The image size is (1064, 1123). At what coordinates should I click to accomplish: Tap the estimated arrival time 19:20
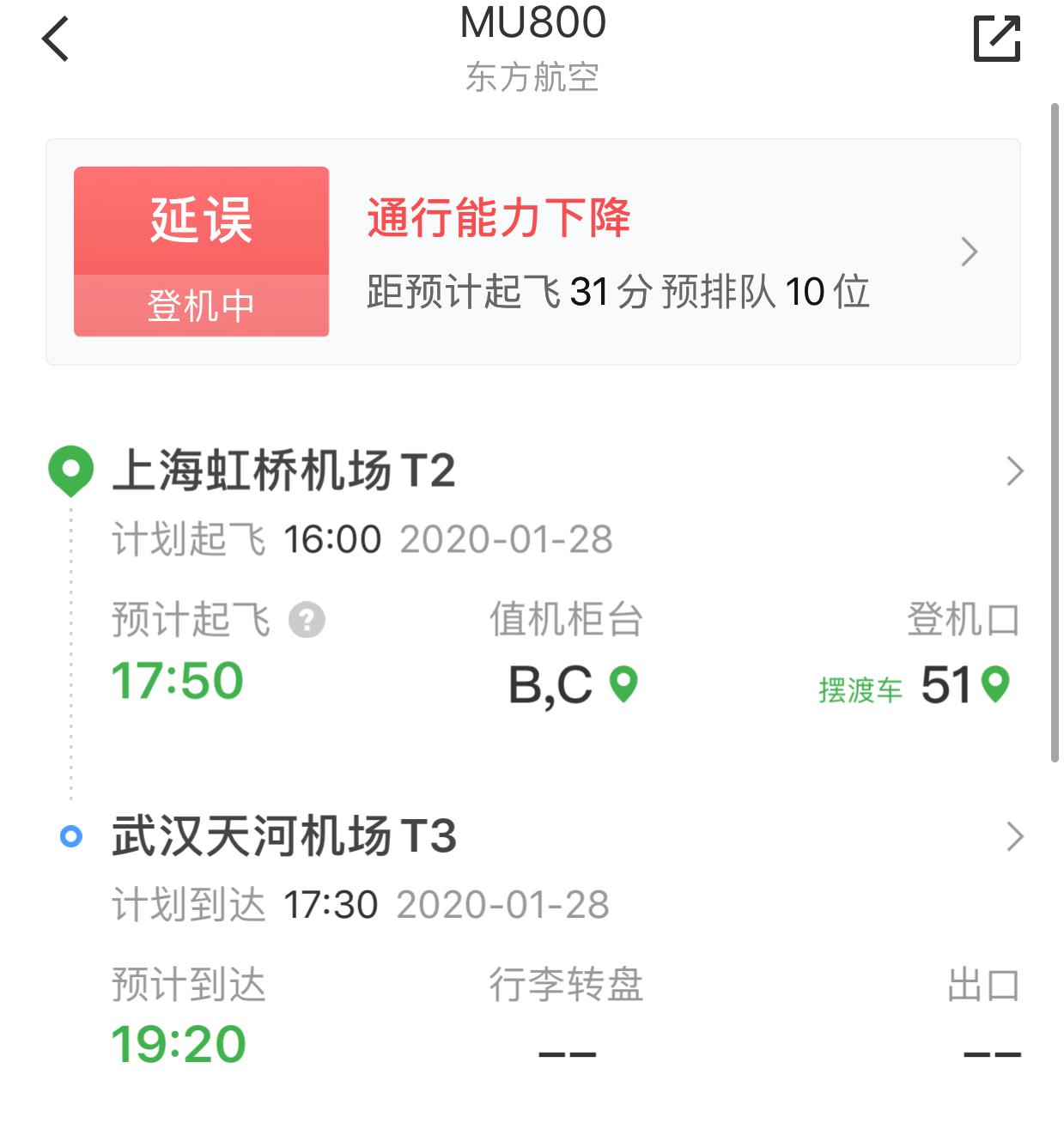[x=177, y=1047]
